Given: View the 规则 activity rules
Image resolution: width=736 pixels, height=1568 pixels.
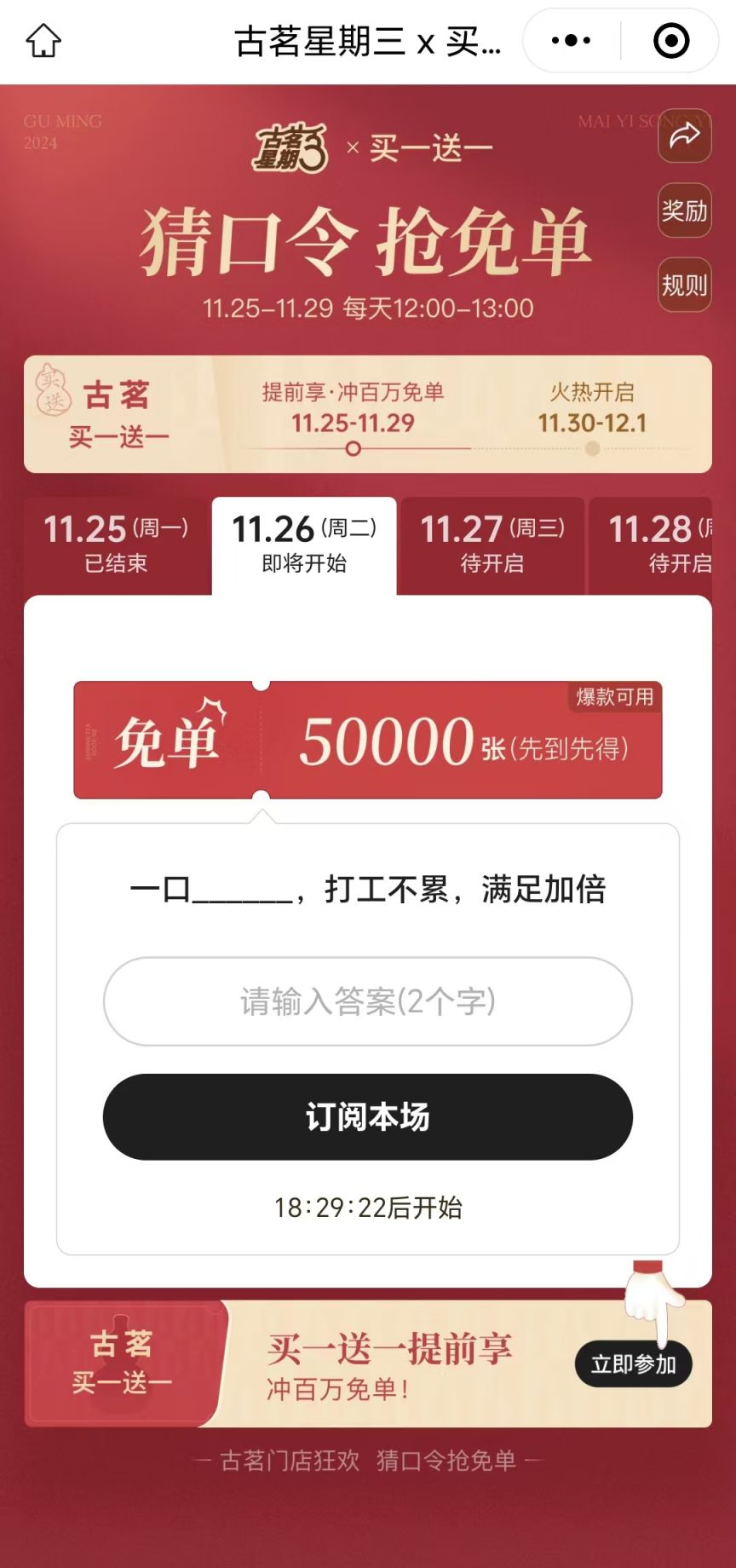Looking at the screenshot, I should pyautogui.click(x=684, y=285).
